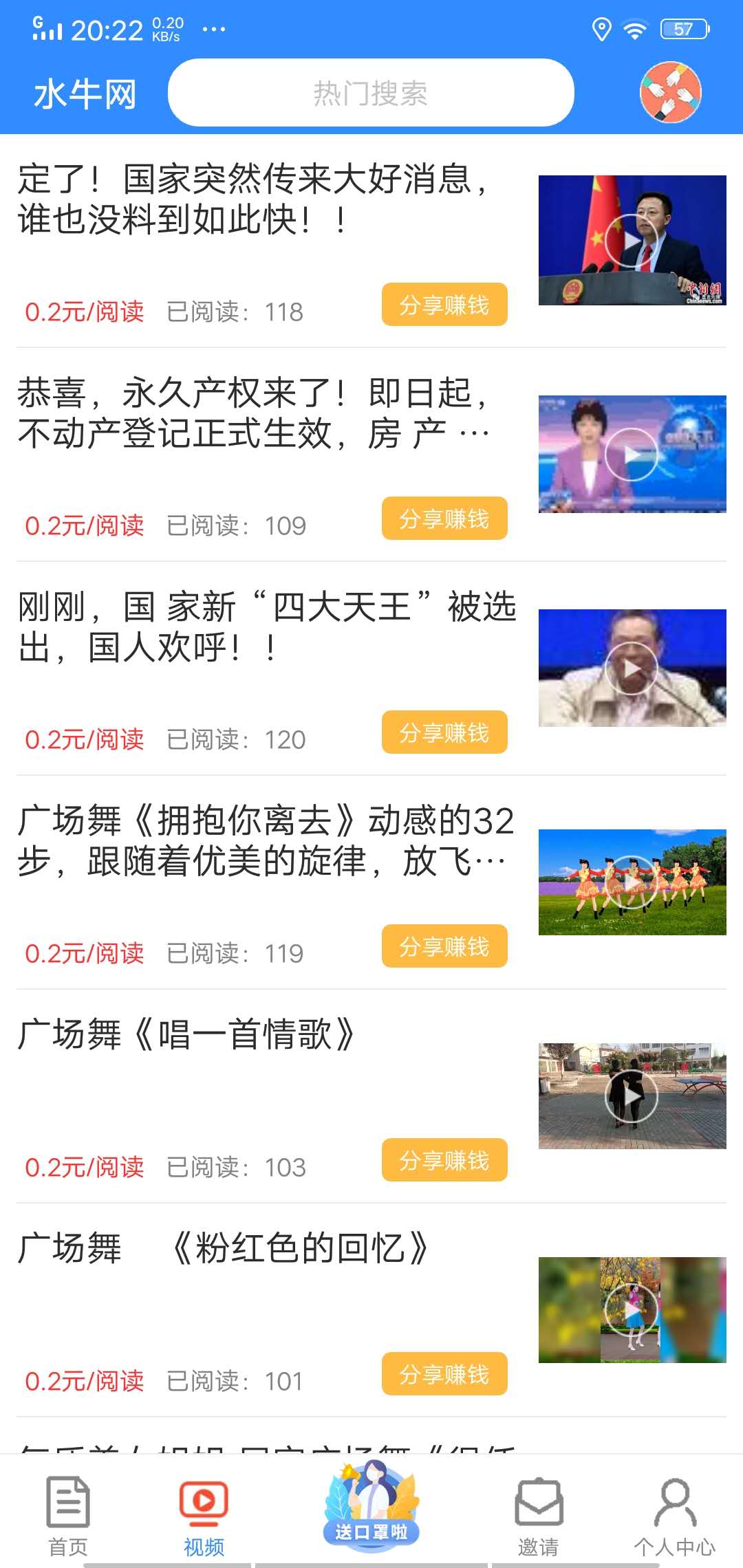
Task: Play the first video about 大好消息
Action: click(632, 239)
